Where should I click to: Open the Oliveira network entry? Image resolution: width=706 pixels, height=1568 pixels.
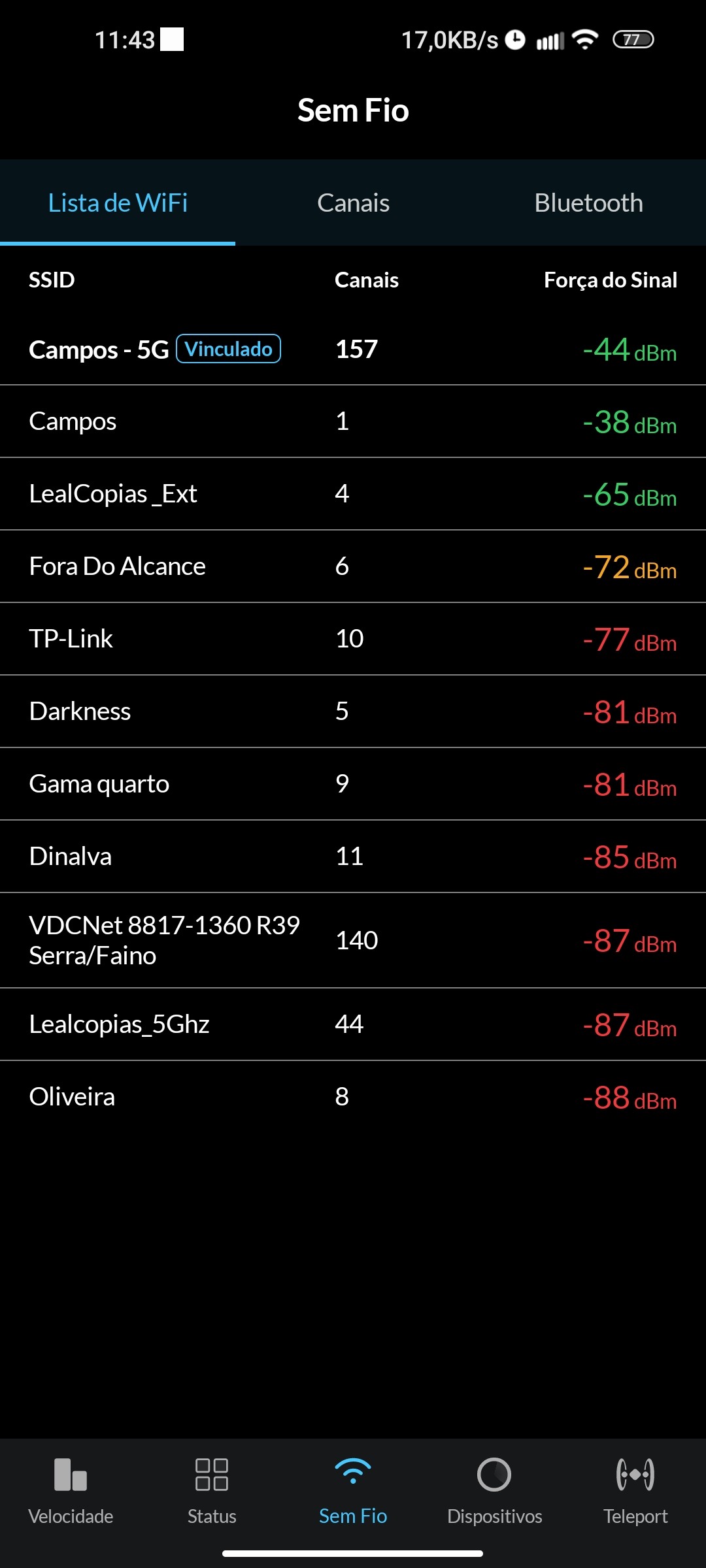click(x=353, y=1097)
